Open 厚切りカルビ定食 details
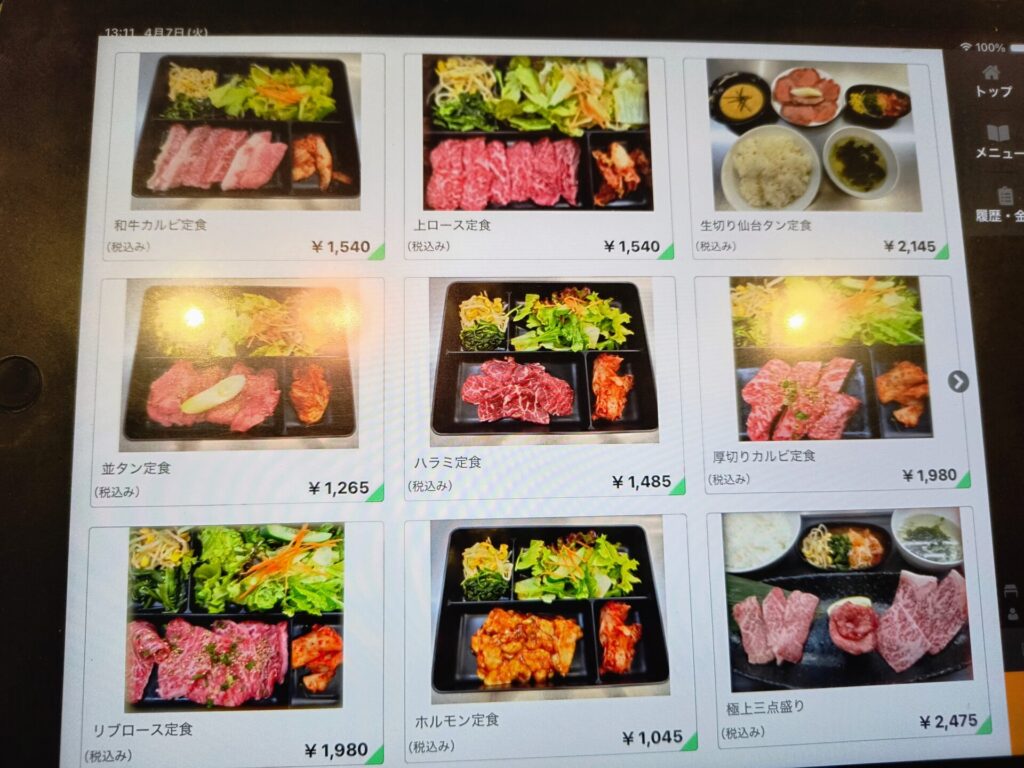The height and width of the screenshot is (768, 1024). pos(830,382)
